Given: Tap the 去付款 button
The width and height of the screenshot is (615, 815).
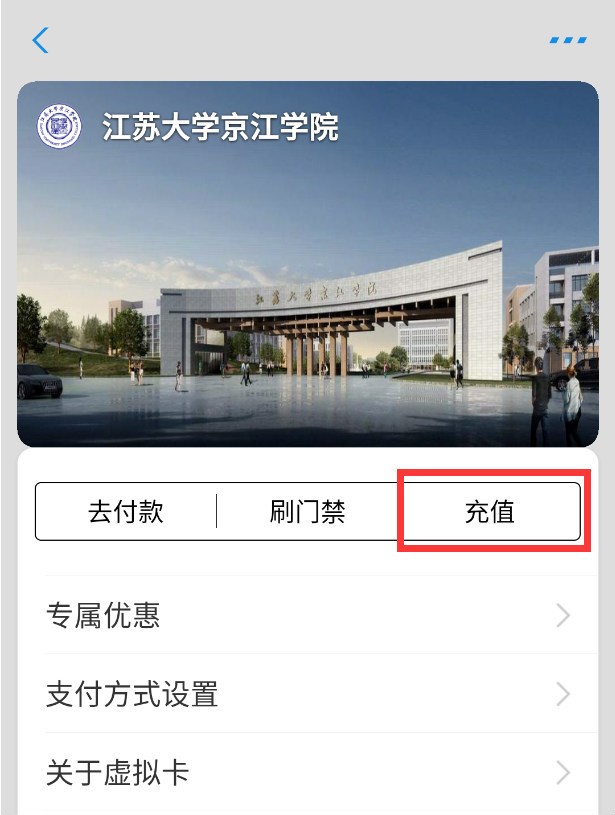Looking at the screenshot, I should coord(126,512).
